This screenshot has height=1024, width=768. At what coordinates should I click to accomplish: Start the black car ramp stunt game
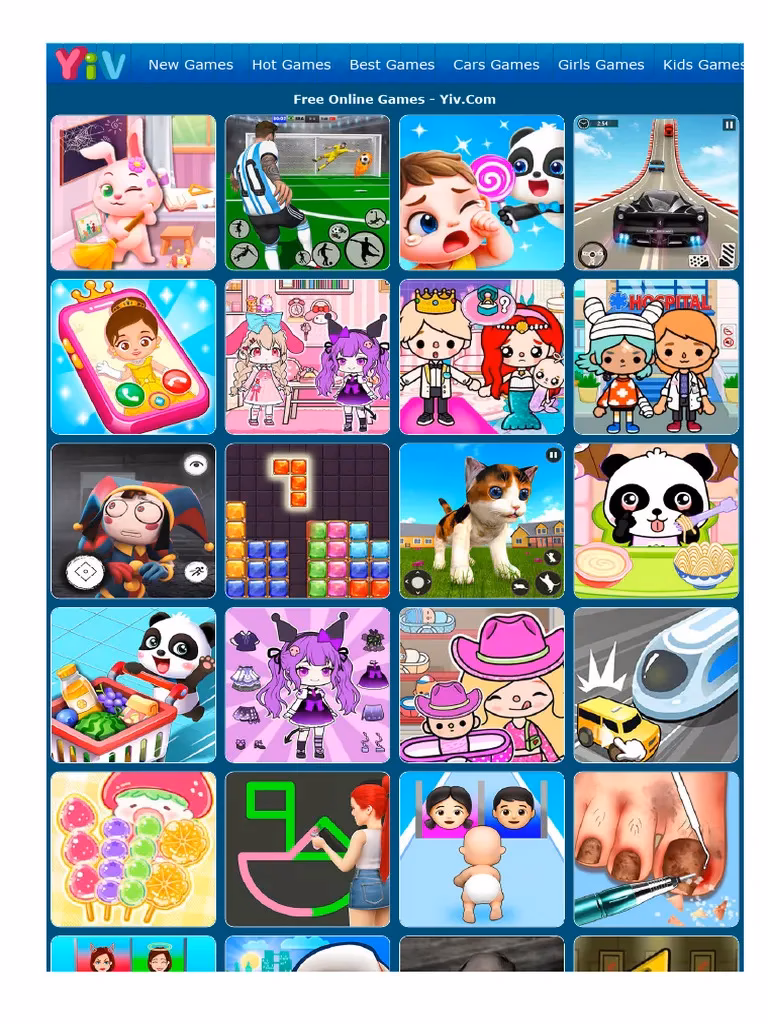pyautogui.click(x=656, y=193)
